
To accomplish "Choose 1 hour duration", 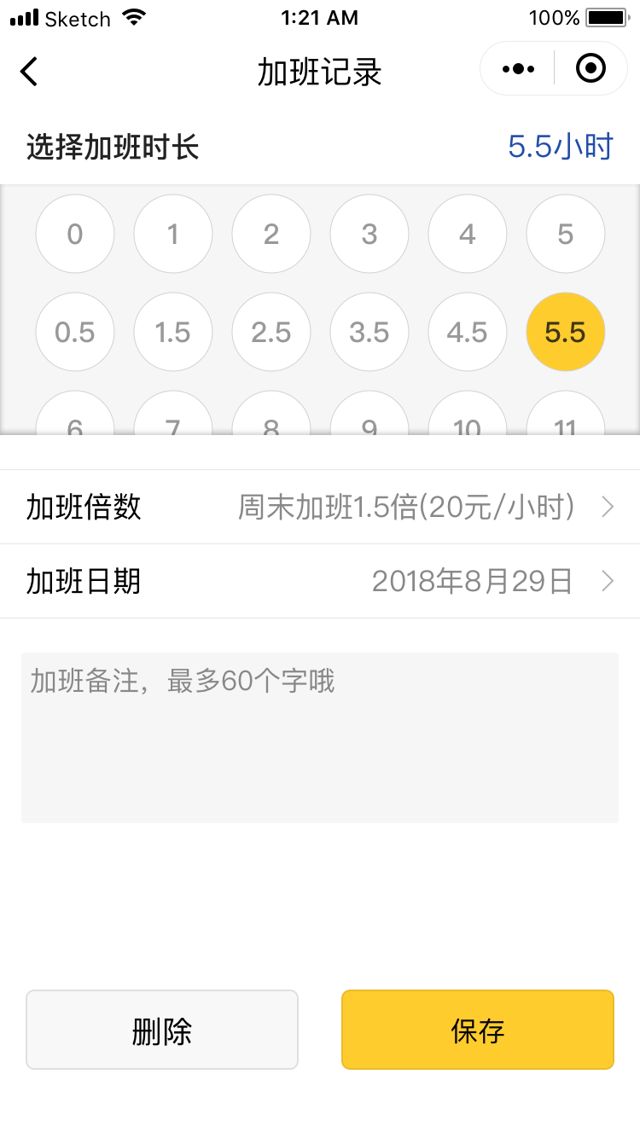I will coord(173,234).
